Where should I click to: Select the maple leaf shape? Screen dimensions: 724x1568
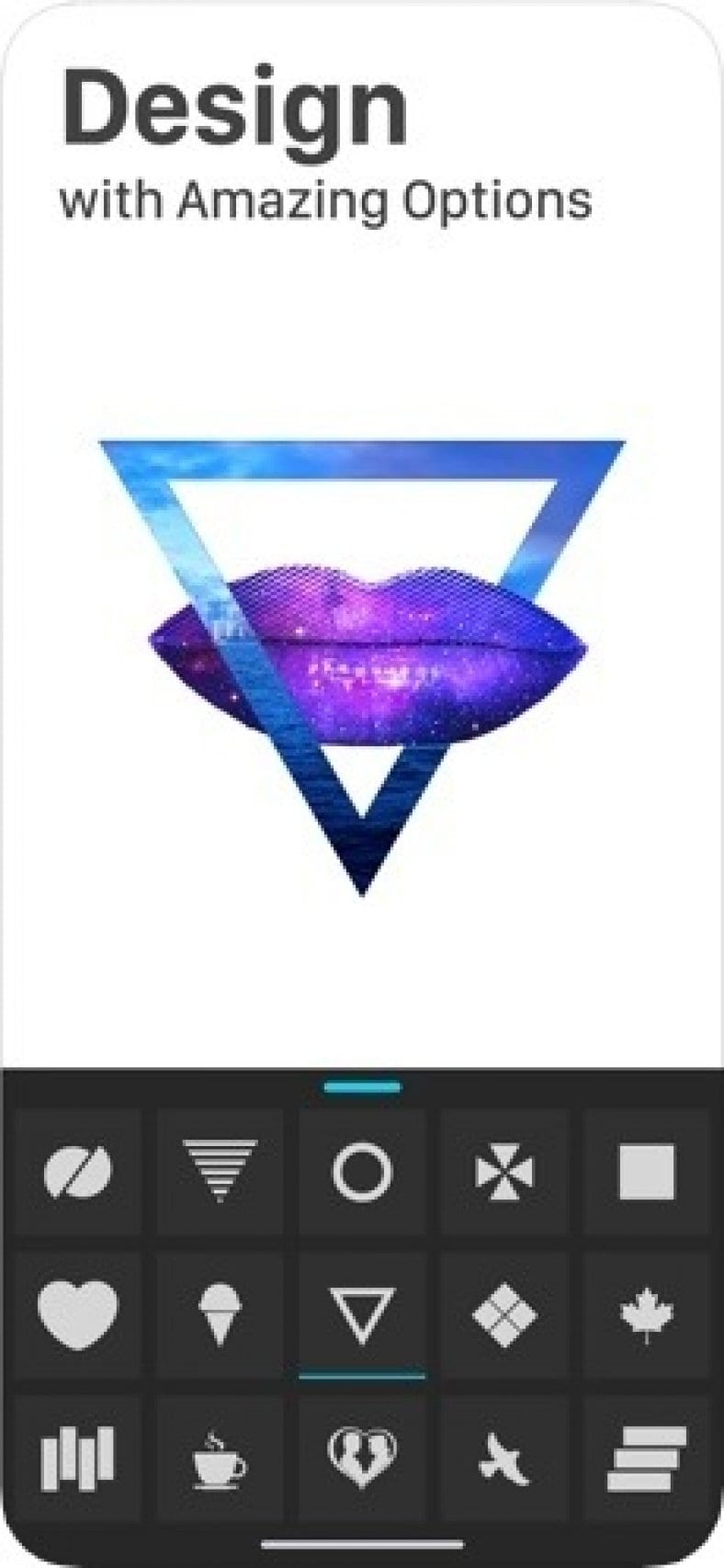point(645,1314)
